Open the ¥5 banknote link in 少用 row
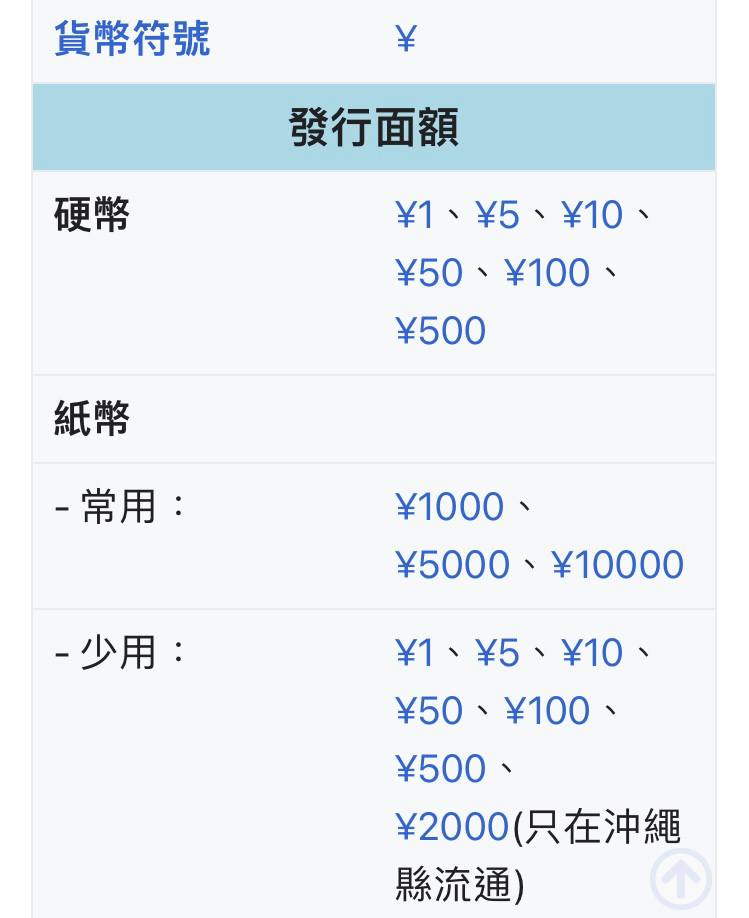 point(497,653)
